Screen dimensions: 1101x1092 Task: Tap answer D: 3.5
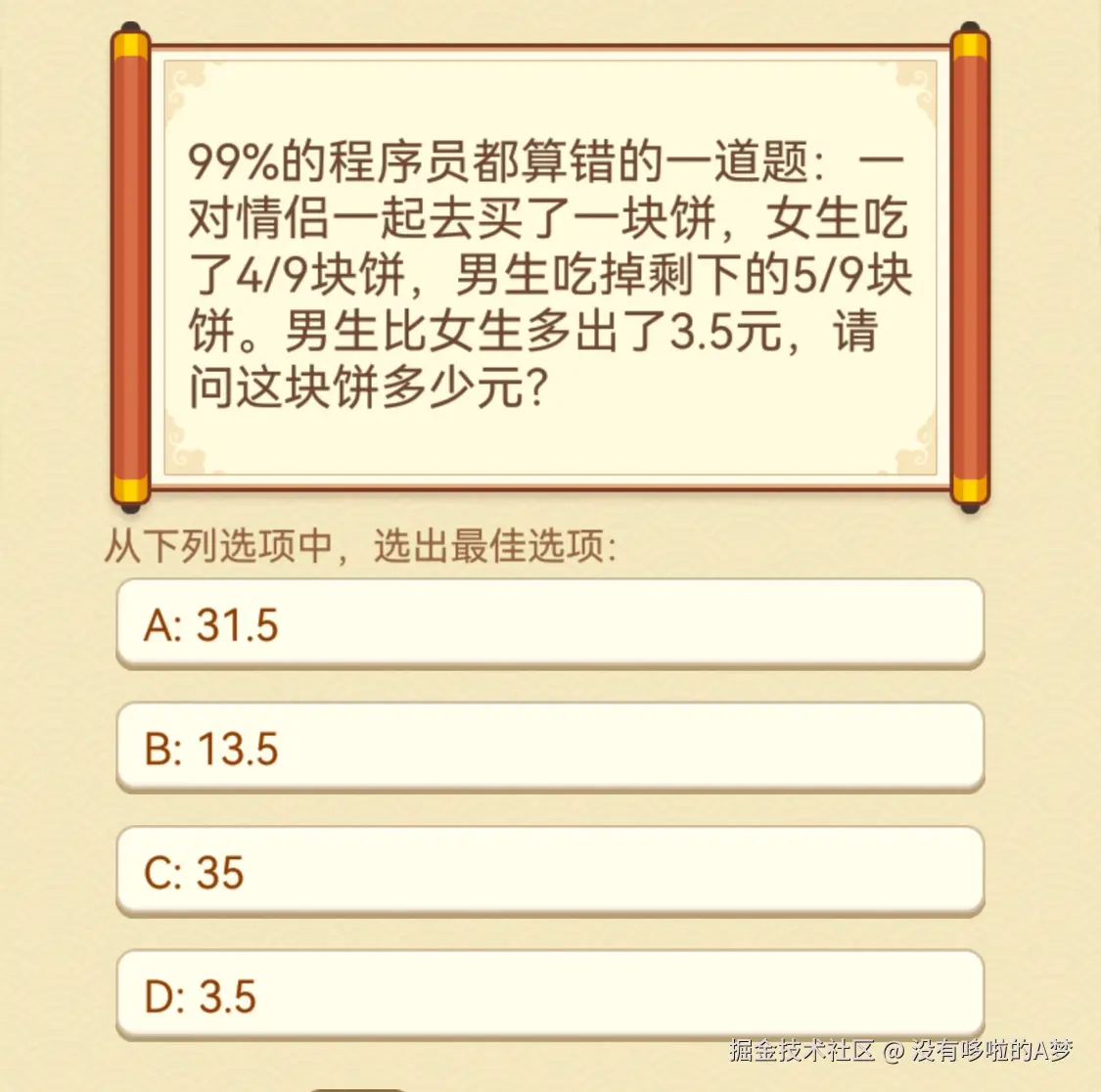(x=550, y=995)
